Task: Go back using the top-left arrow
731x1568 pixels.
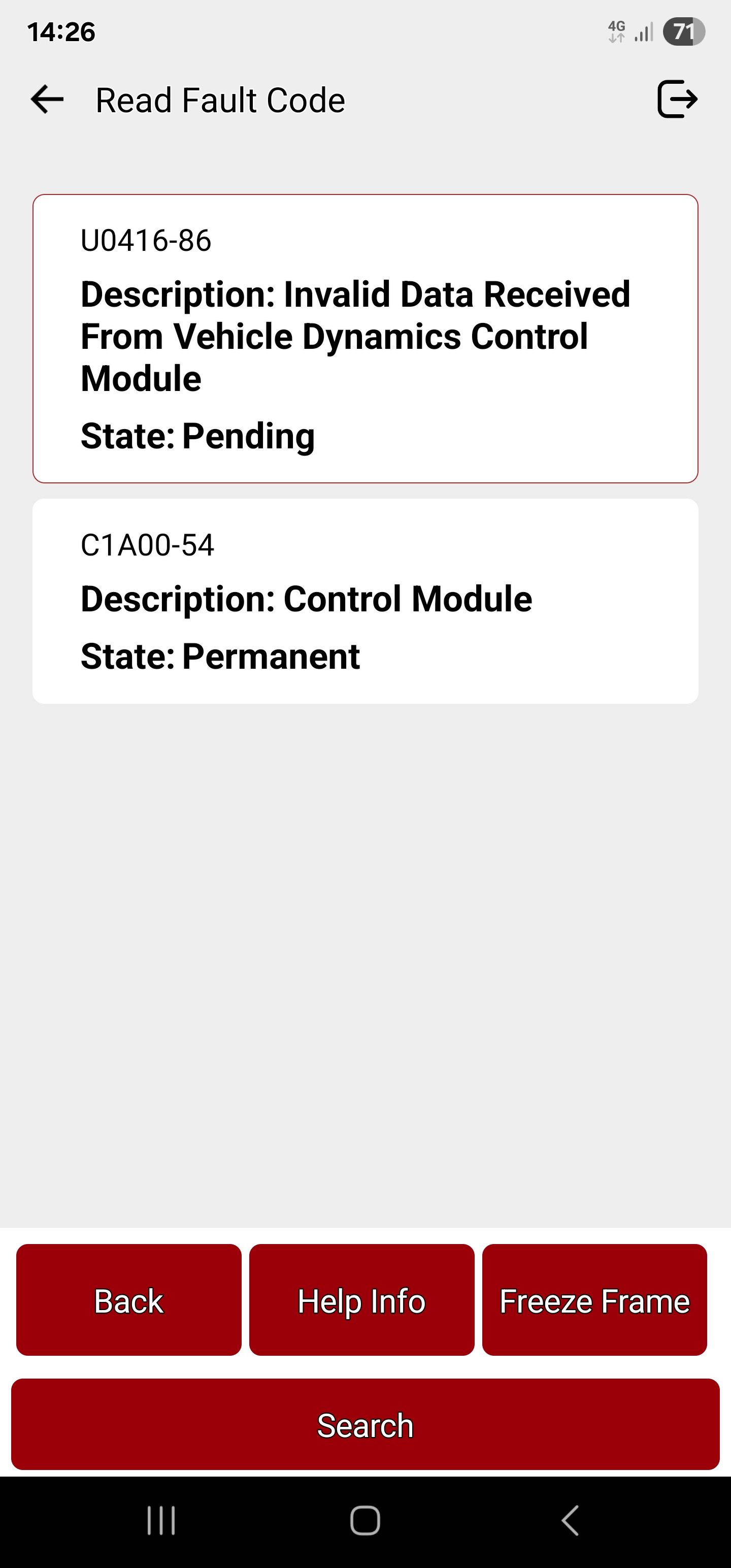Action: tap(48, 100)
